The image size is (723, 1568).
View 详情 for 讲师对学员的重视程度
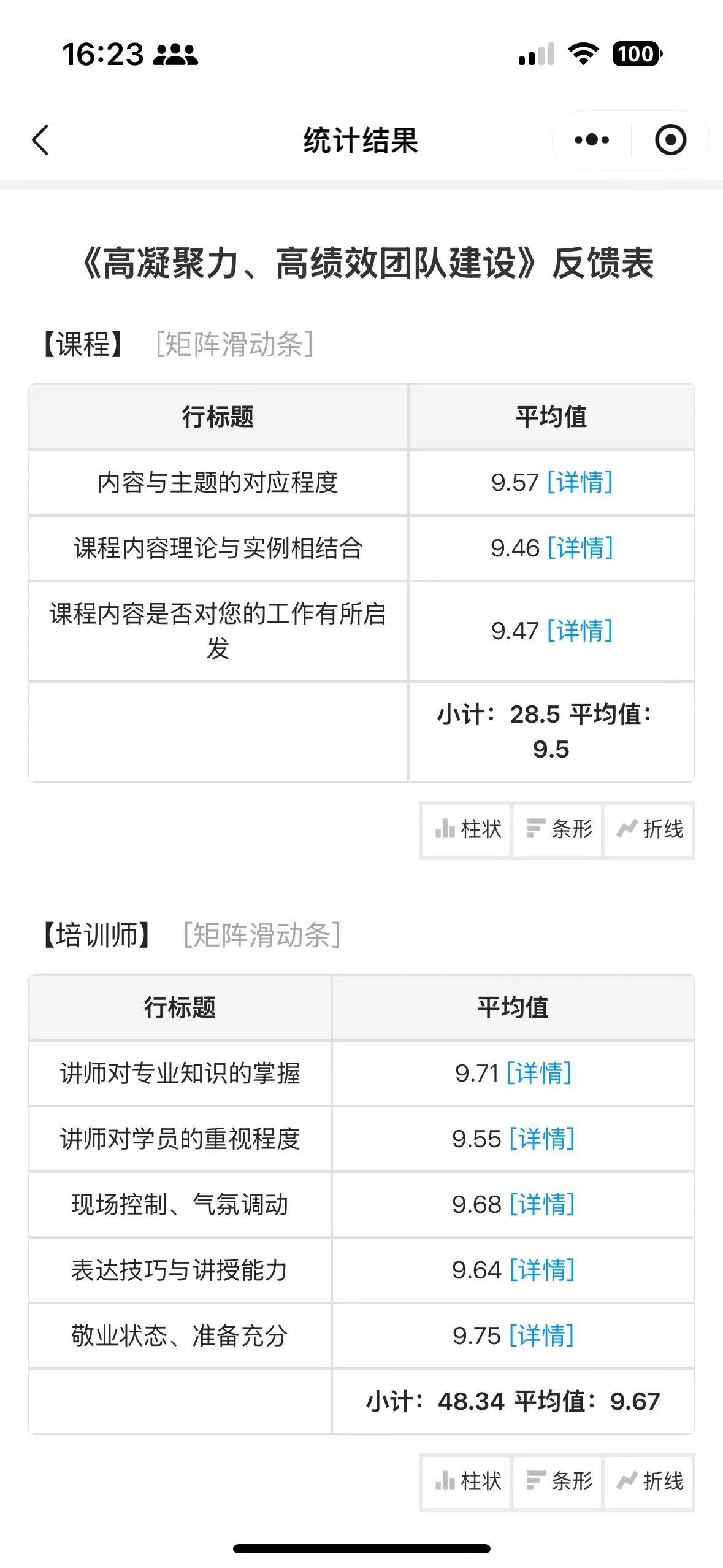542,1139
